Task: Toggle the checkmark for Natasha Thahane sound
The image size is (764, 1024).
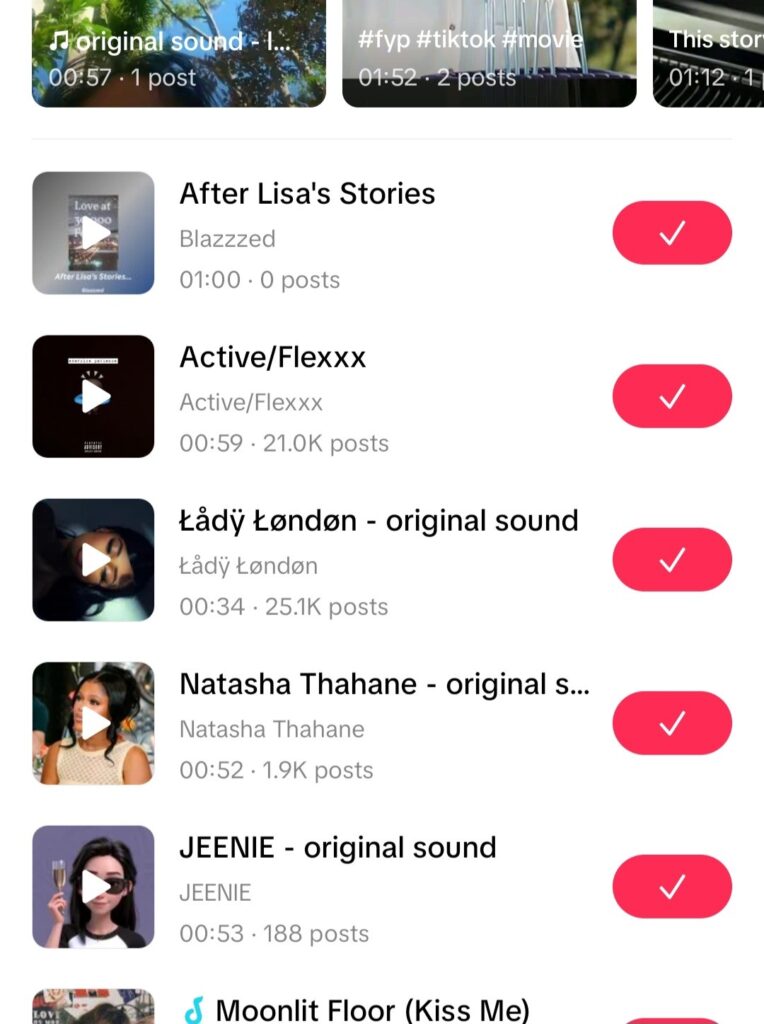Action: coord(672,723)
